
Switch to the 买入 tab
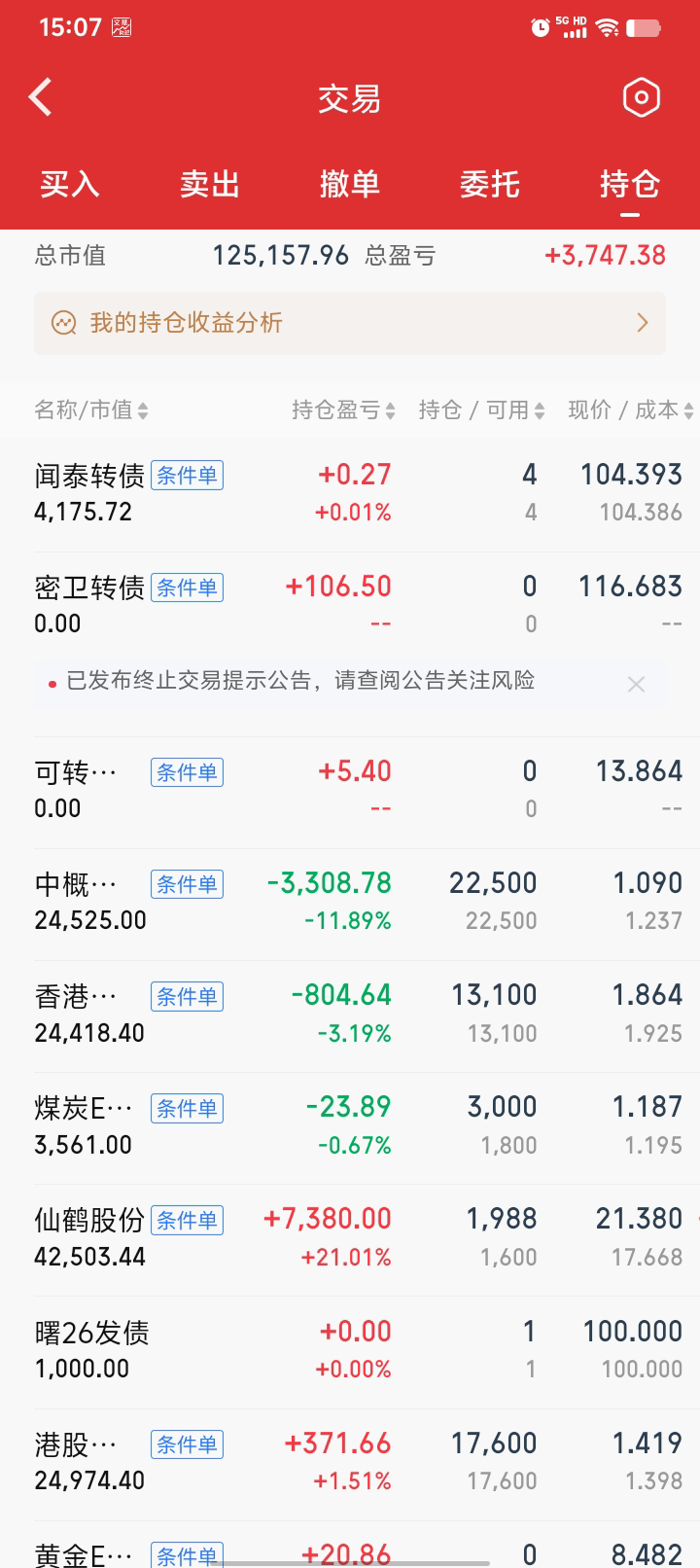(70, 184)
